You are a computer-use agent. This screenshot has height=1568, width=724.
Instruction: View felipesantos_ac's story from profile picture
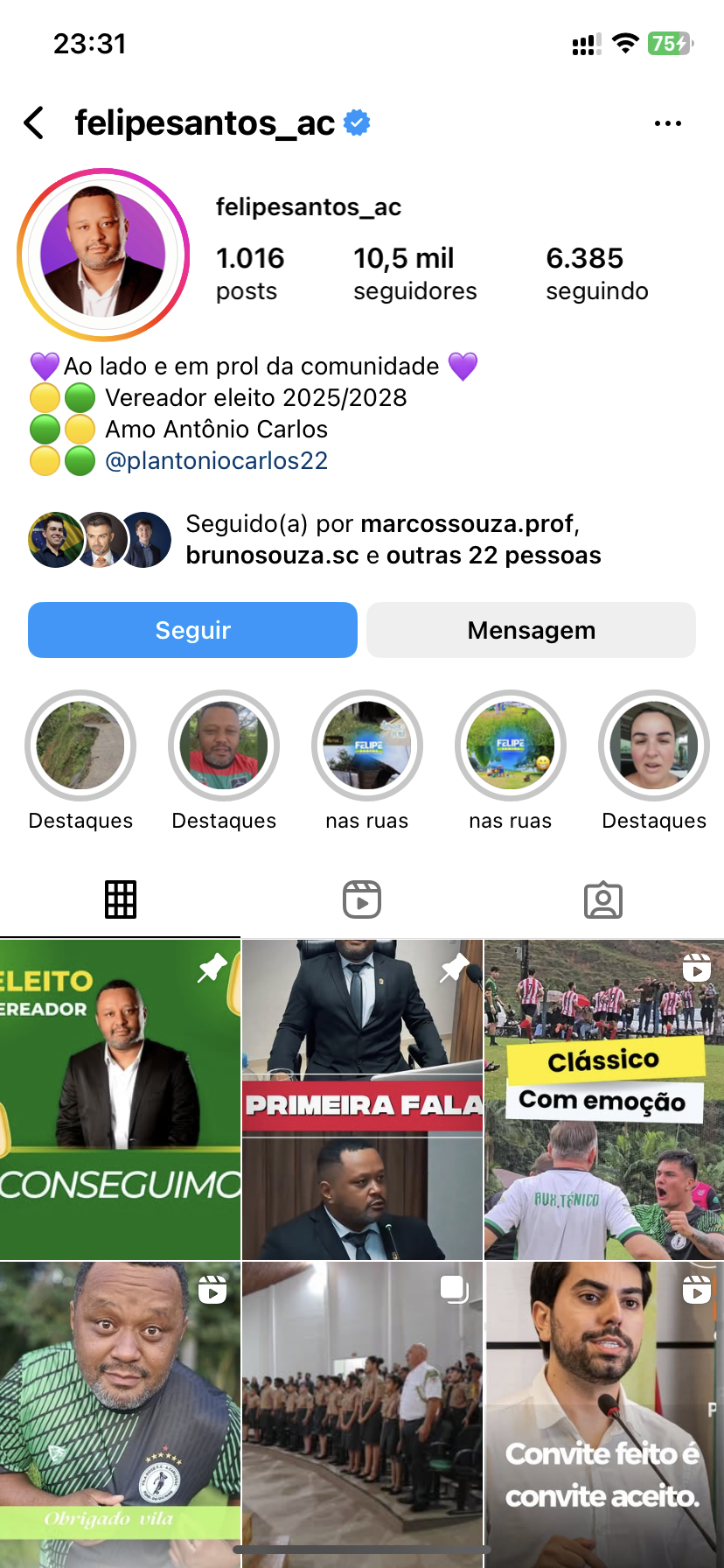click(103, 255)
